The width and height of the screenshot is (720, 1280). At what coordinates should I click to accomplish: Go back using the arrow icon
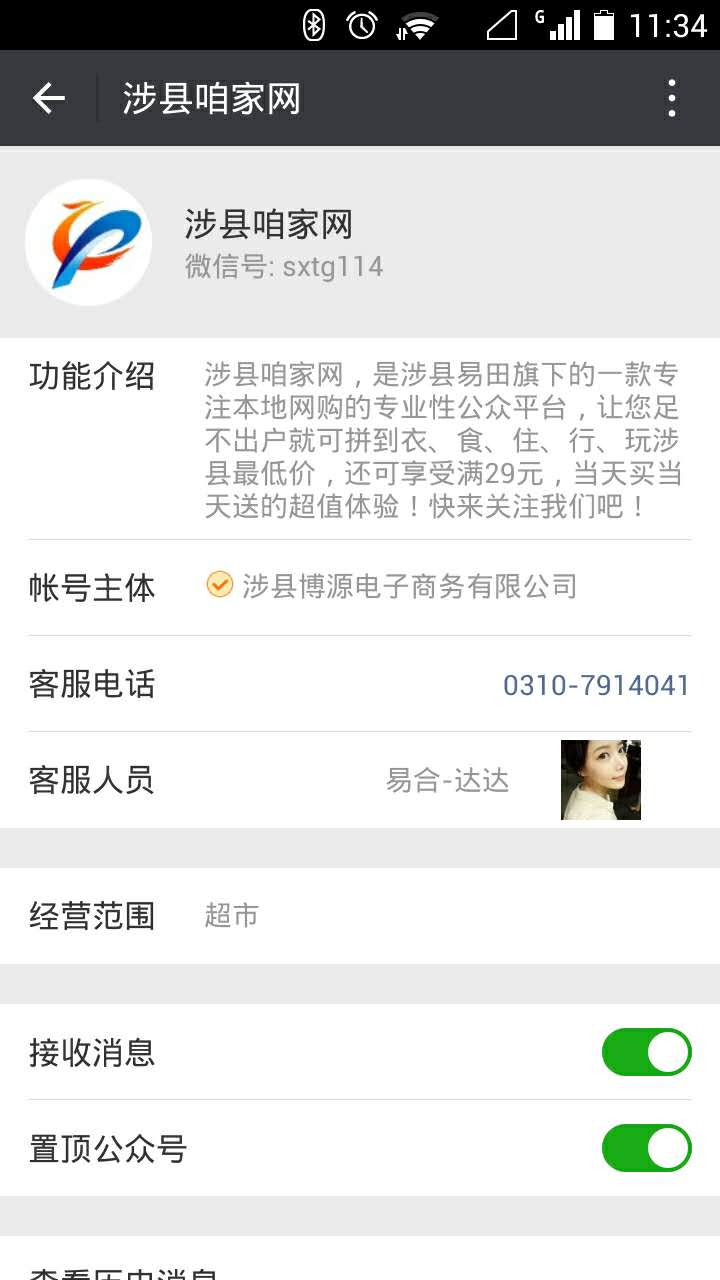(x=48, y=98)
